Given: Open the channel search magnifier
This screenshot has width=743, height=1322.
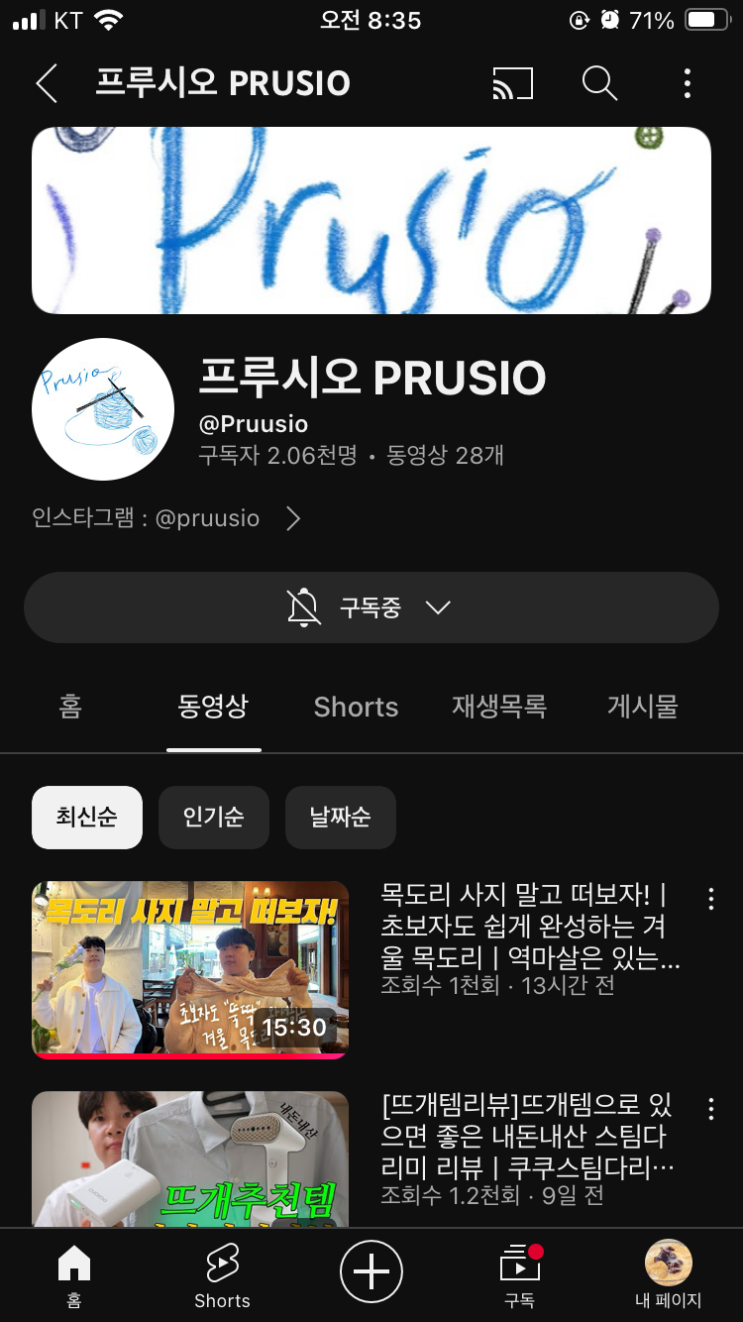Looking at the screenshot, I should [x=599, y=84].
